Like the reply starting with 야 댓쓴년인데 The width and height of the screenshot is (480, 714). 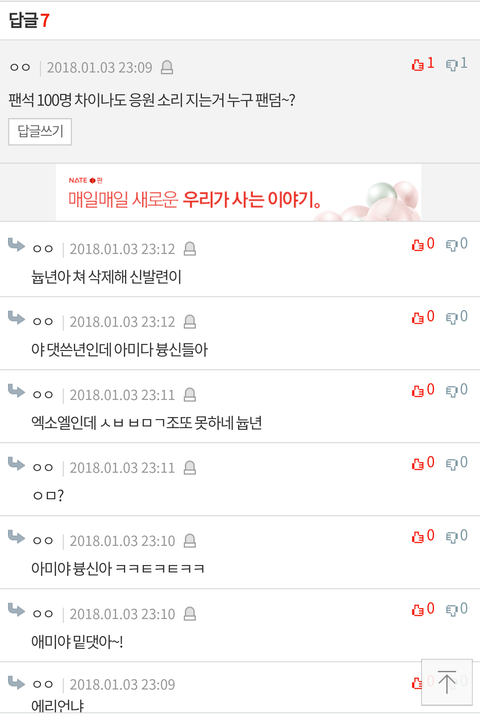point(423,317)
